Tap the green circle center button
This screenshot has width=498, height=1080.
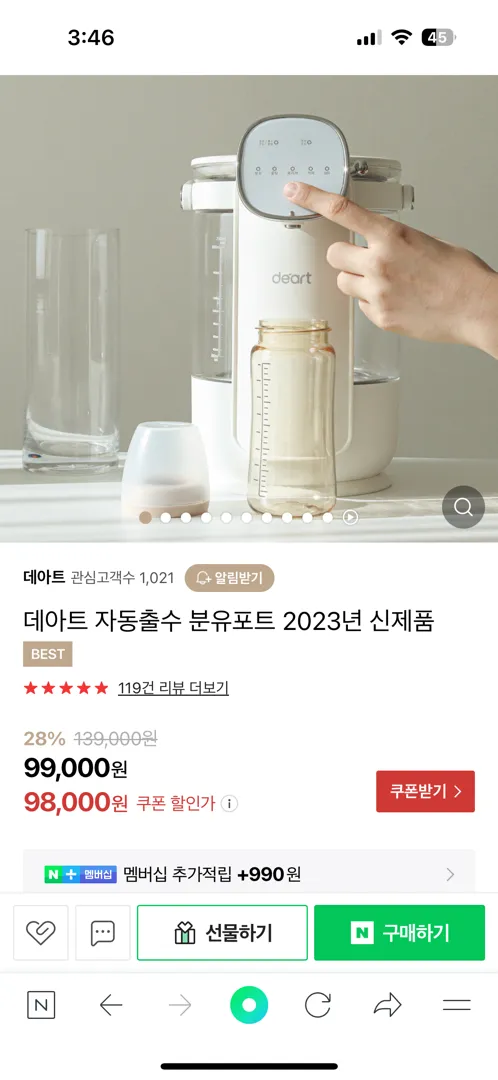tap(249, 1006)
